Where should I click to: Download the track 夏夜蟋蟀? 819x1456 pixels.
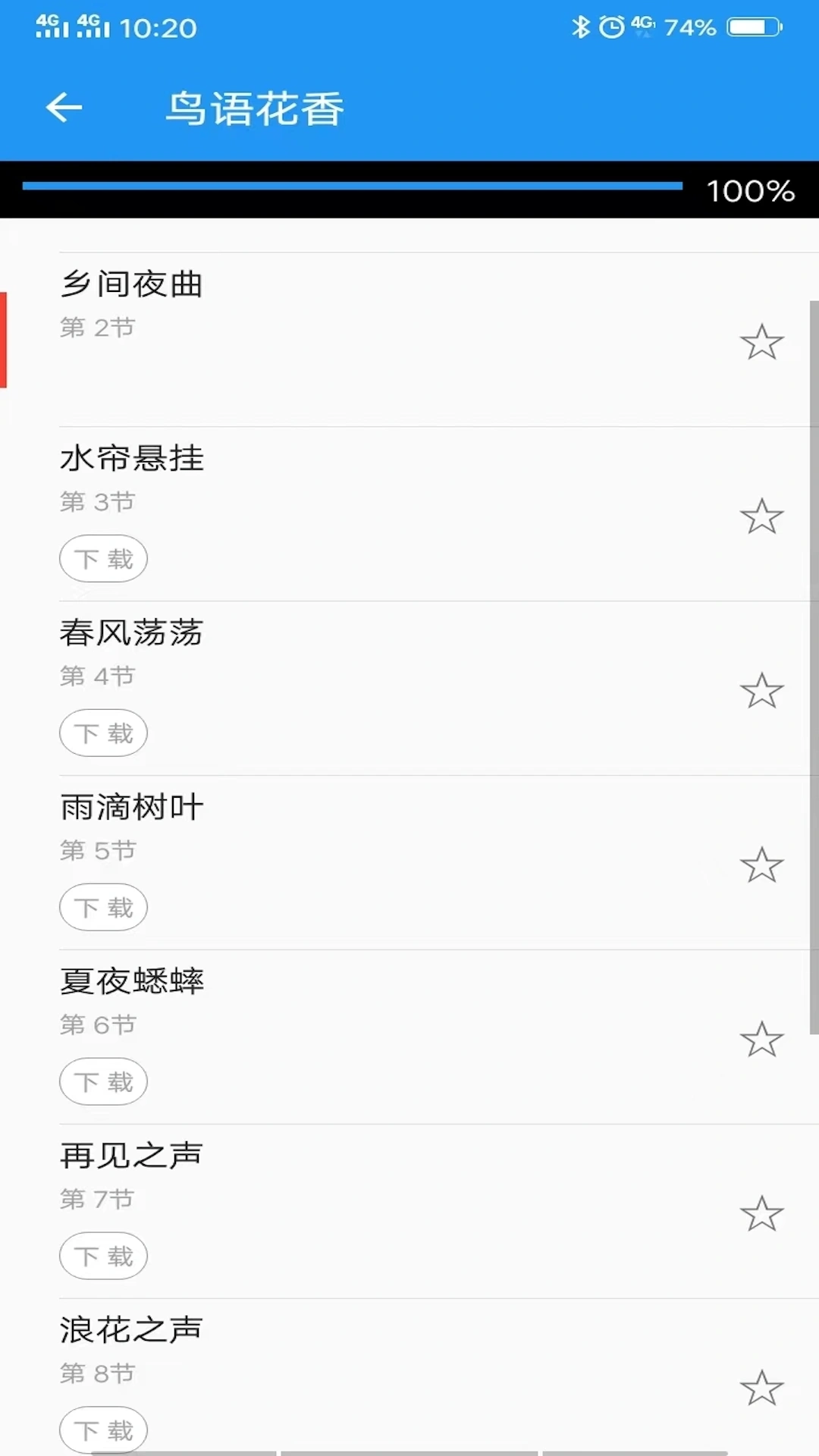click(x=103, y=1082)
